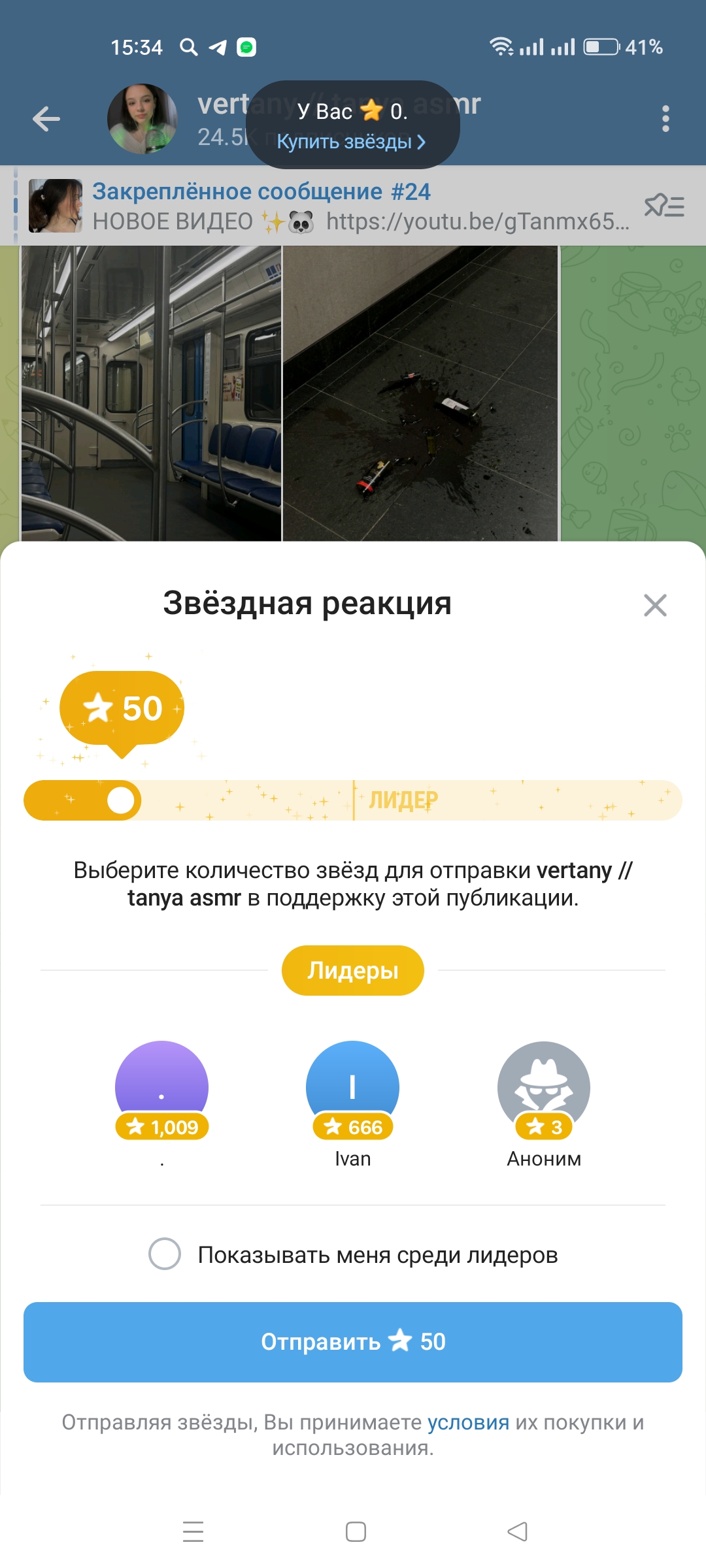The height and width of the screenshot is (1568, 706).
Task: Tap the star amount slider at ЛИДЕР mark
Action: tap(354, 800)
